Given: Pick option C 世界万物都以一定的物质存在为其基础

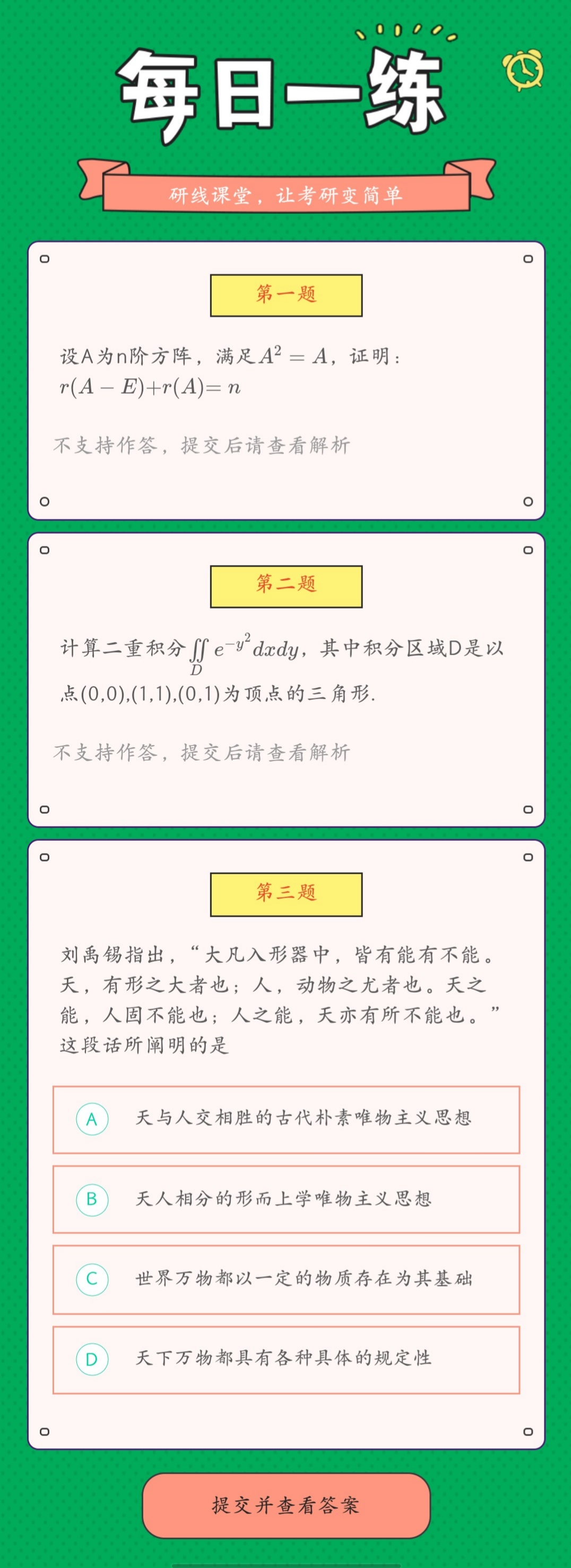Looking at the screenshot, I should (285, 1279).
